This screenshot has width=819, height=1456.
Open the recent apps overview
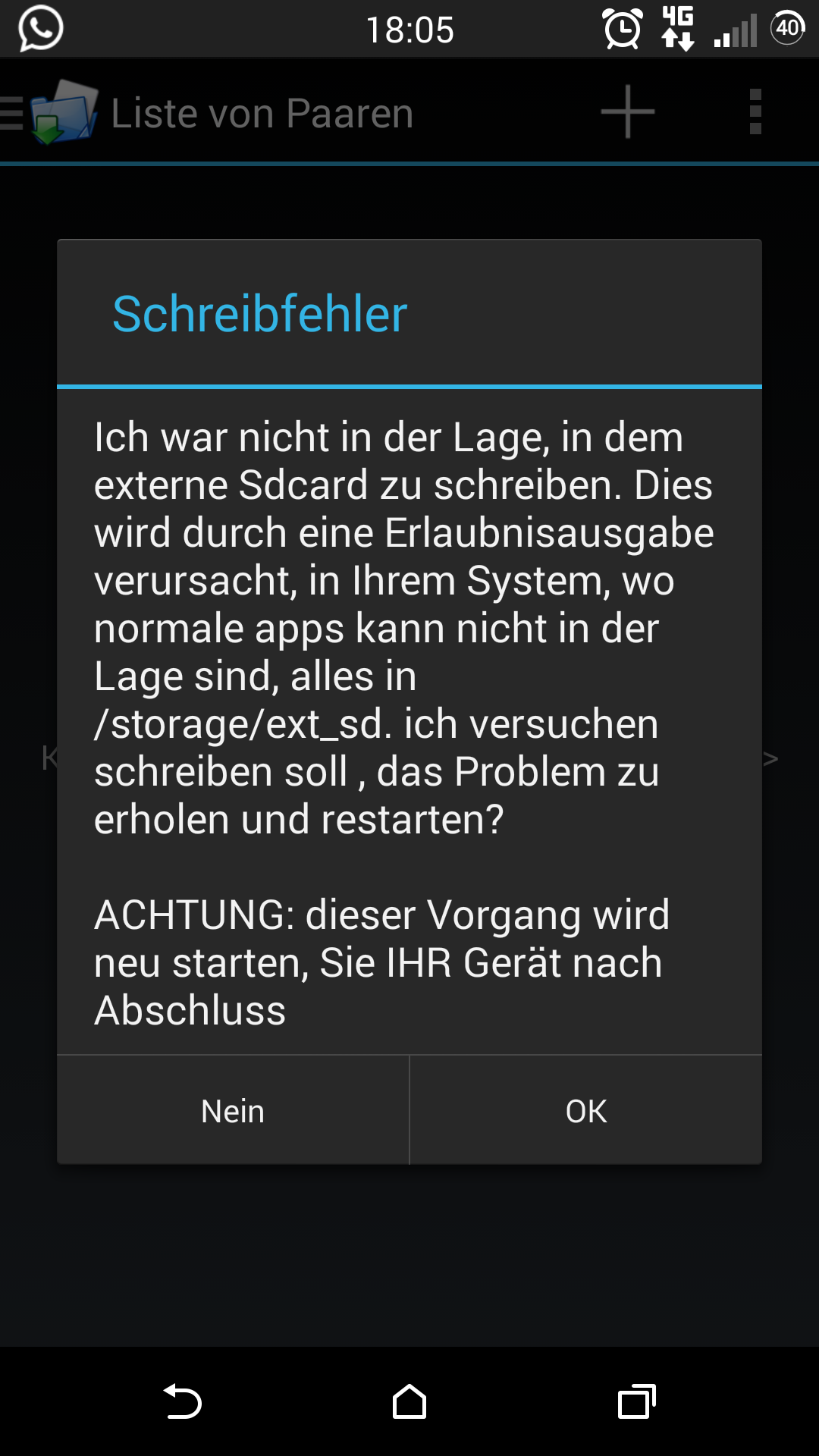pyautogui.click(x=637, y=1401)
